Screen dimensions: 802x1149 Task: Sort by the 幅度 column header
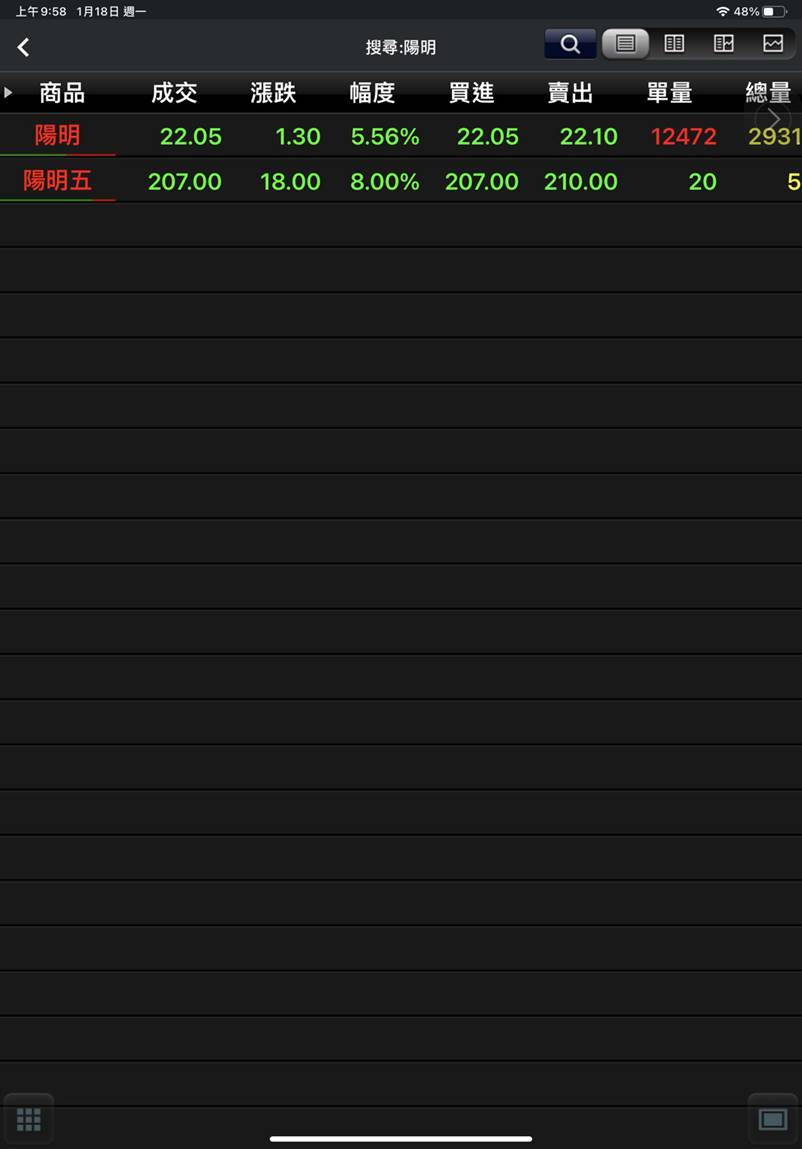[372, 93]
